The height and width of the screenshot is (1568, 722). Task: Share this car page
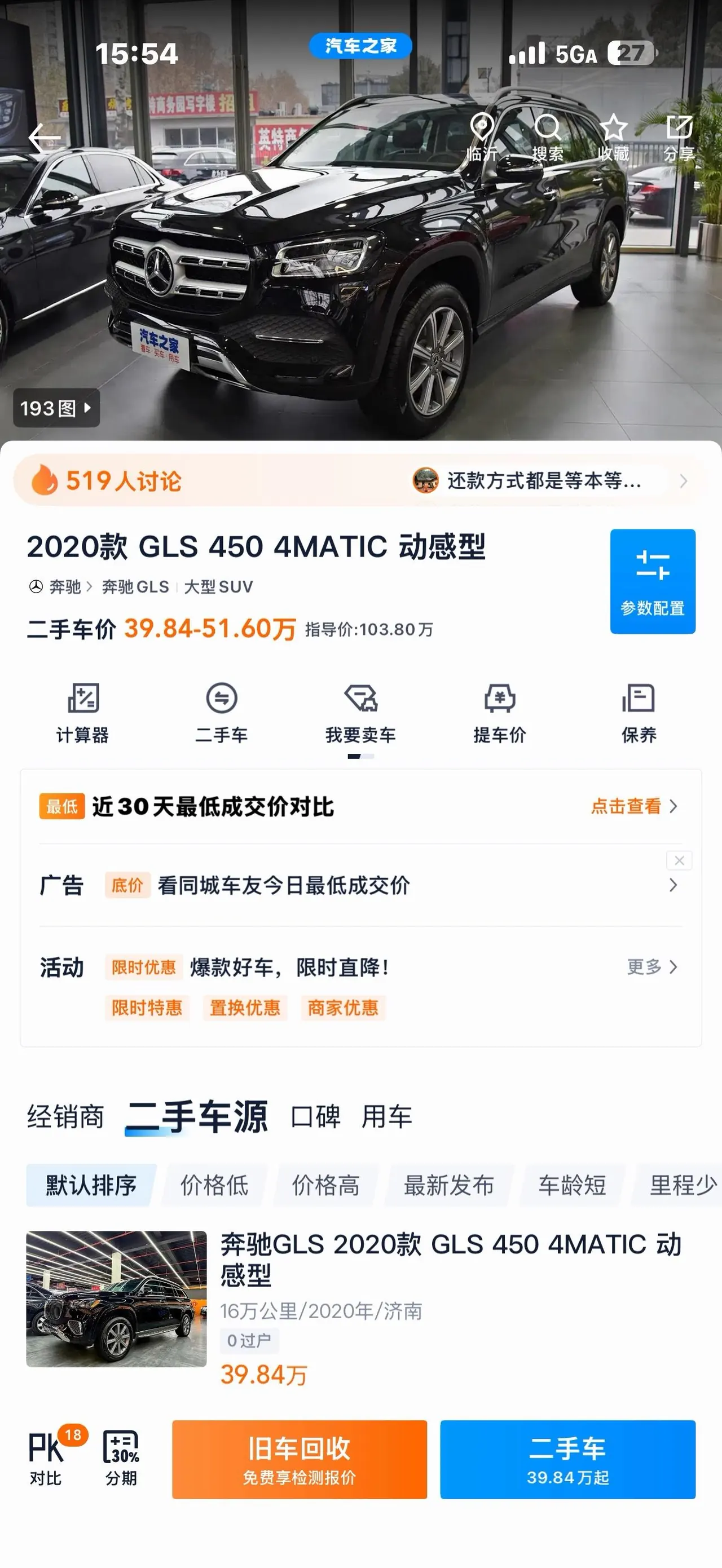point(679,138)
